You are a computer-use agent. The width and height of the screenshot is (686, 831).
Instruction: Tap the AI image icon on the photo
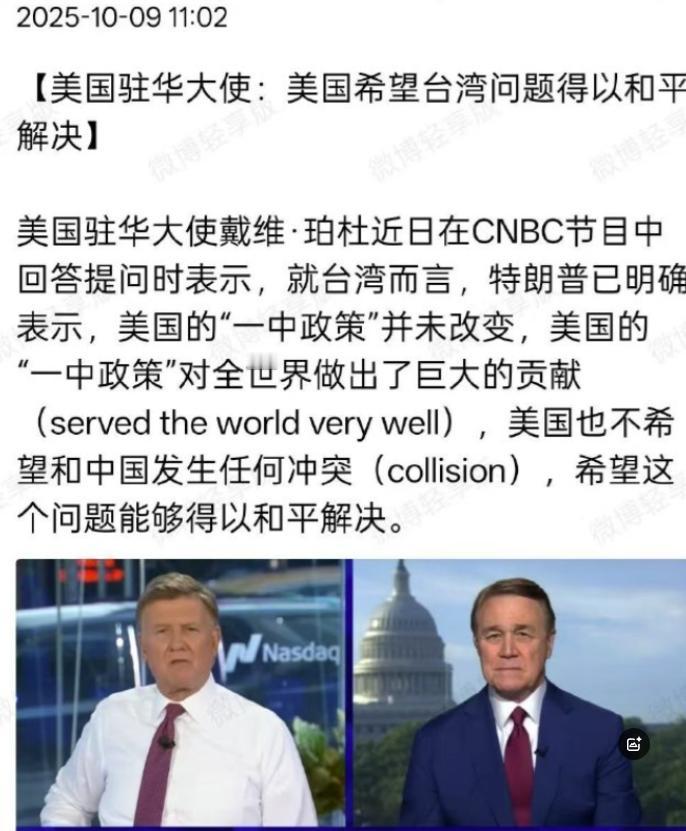click(634, 743)
